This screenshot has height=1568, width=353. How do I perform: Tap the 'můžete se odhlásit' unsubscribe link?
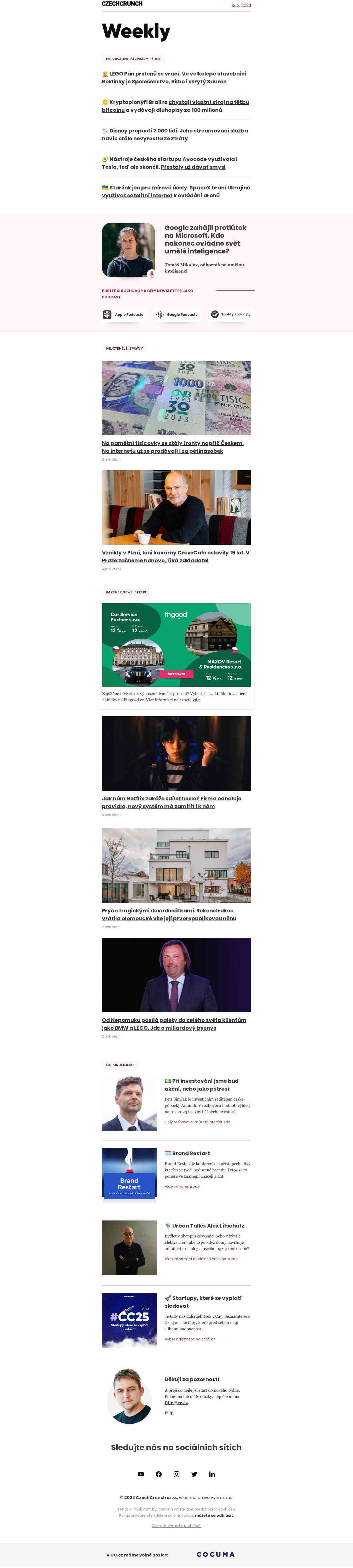[214, 1516]
